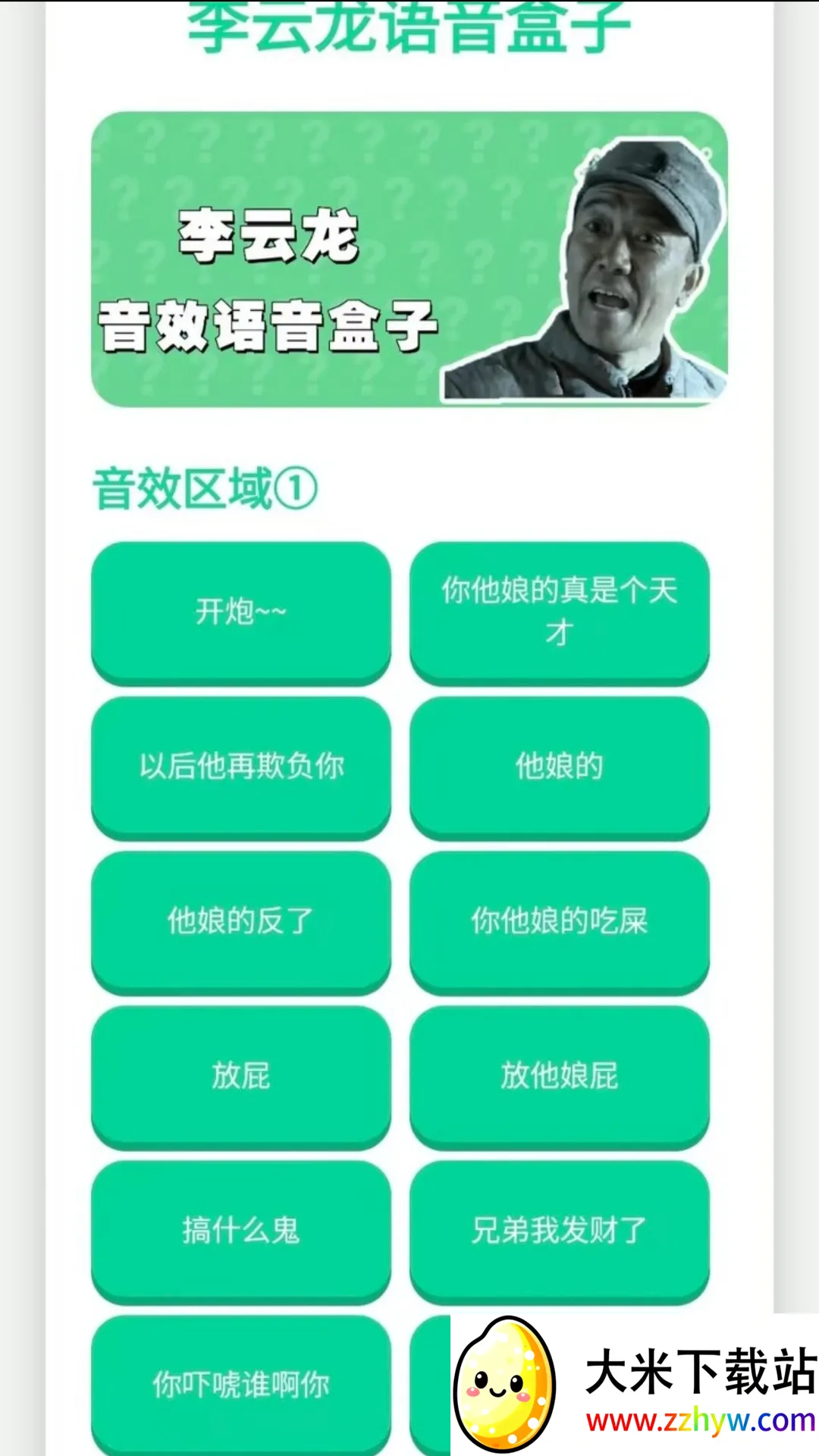
Task: Play 以后他再欺负你 voice clip
Action: (x=241, y=766)
